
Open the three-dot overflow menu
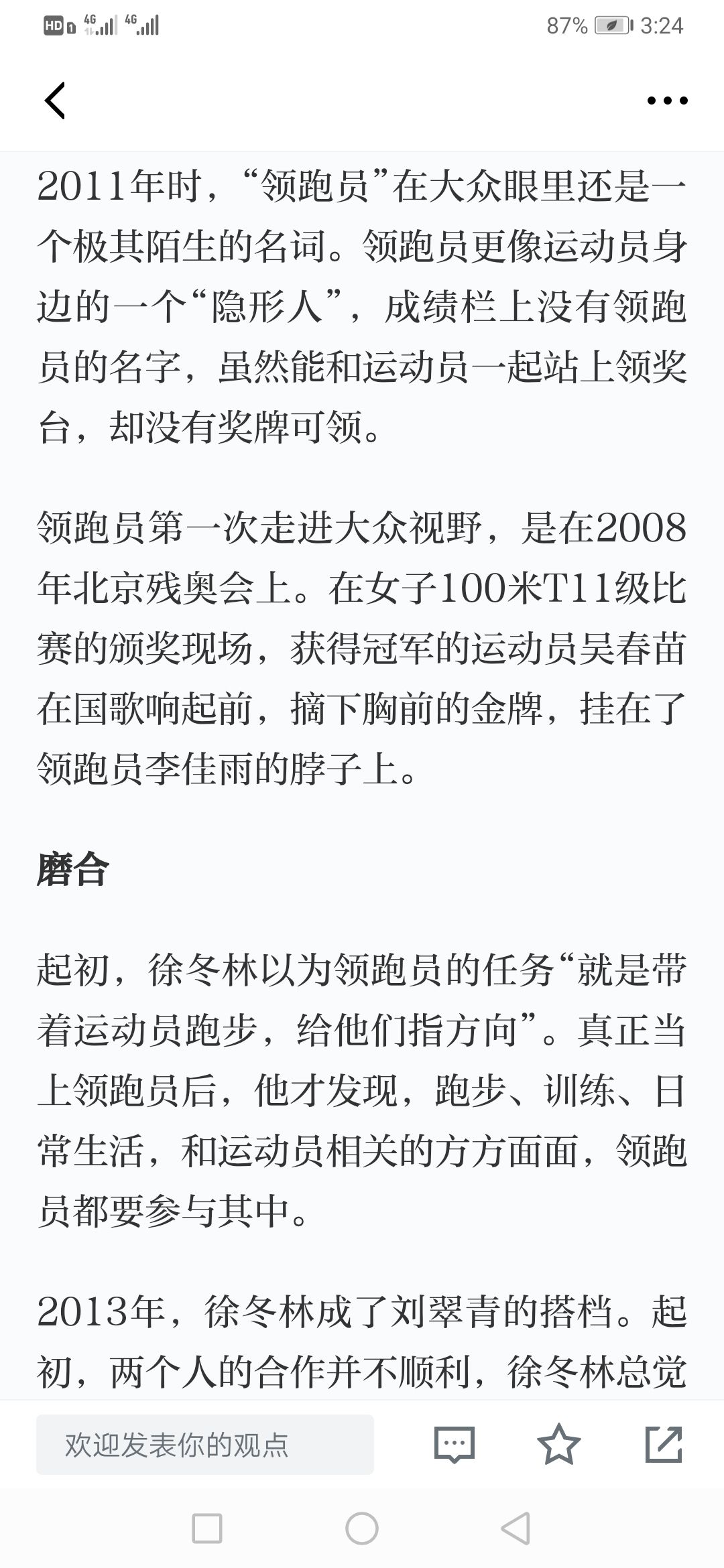click(667, 101)
